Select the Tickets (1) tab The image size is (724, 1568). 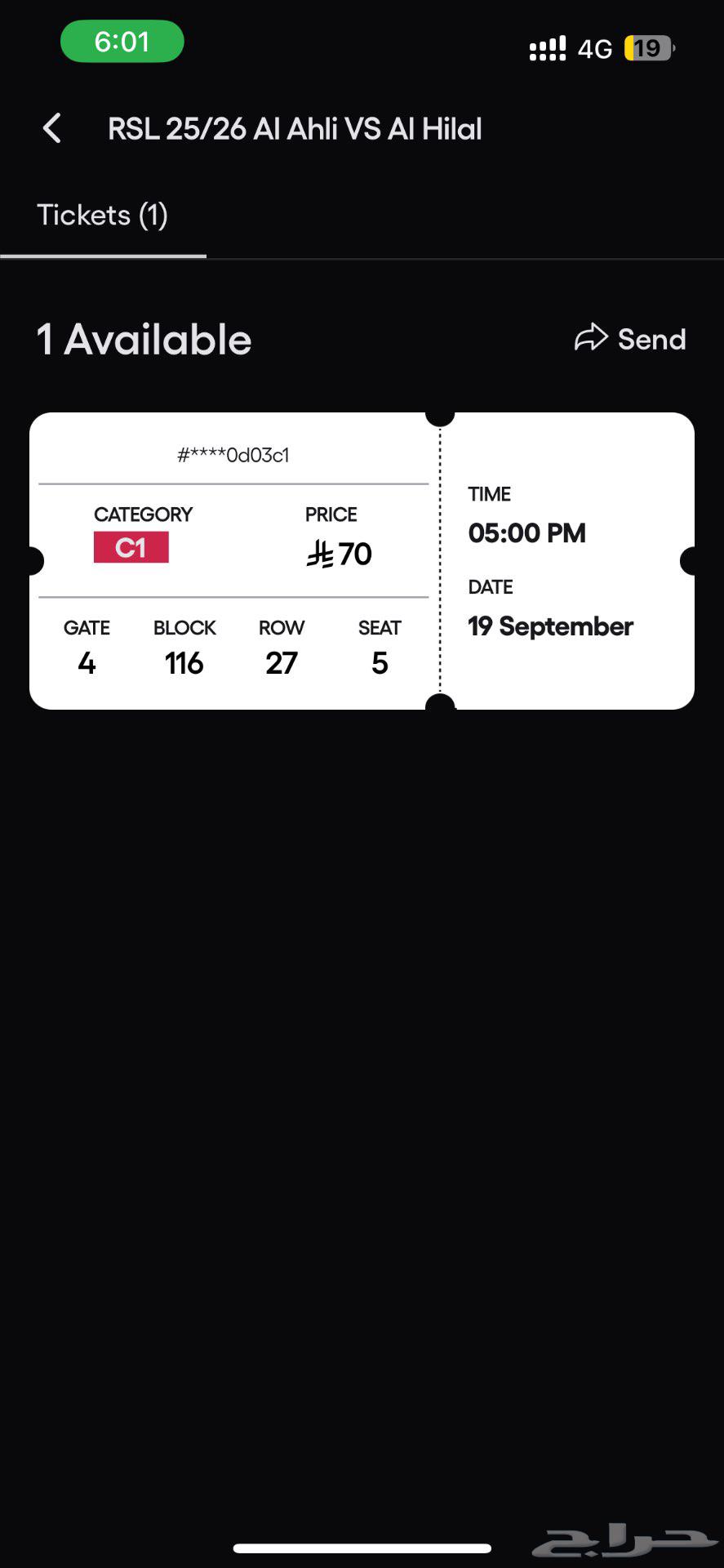coord(103,216)
